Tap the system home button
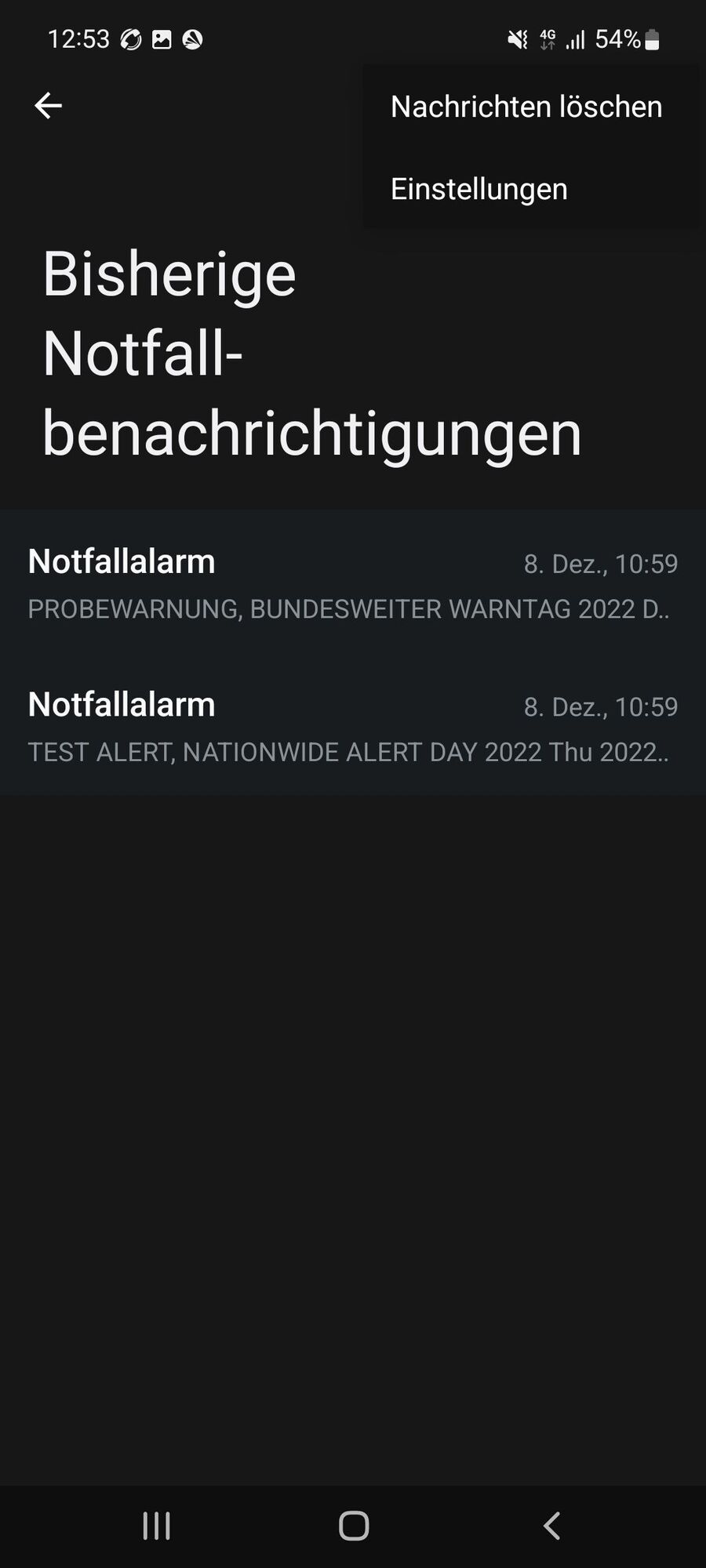 pyautogui.click(x=354, y=1526)
